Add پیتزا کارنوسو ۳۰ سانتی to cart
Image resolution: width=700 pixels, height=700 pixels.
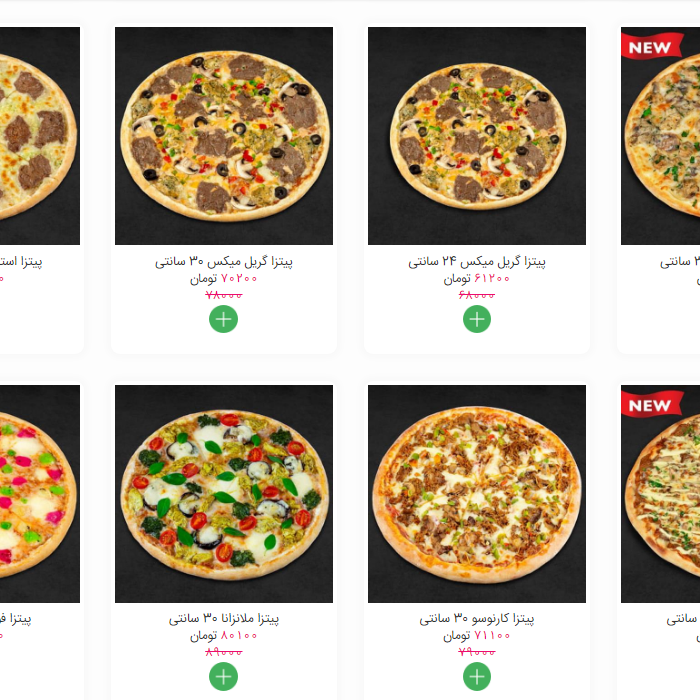click(477, 677)
